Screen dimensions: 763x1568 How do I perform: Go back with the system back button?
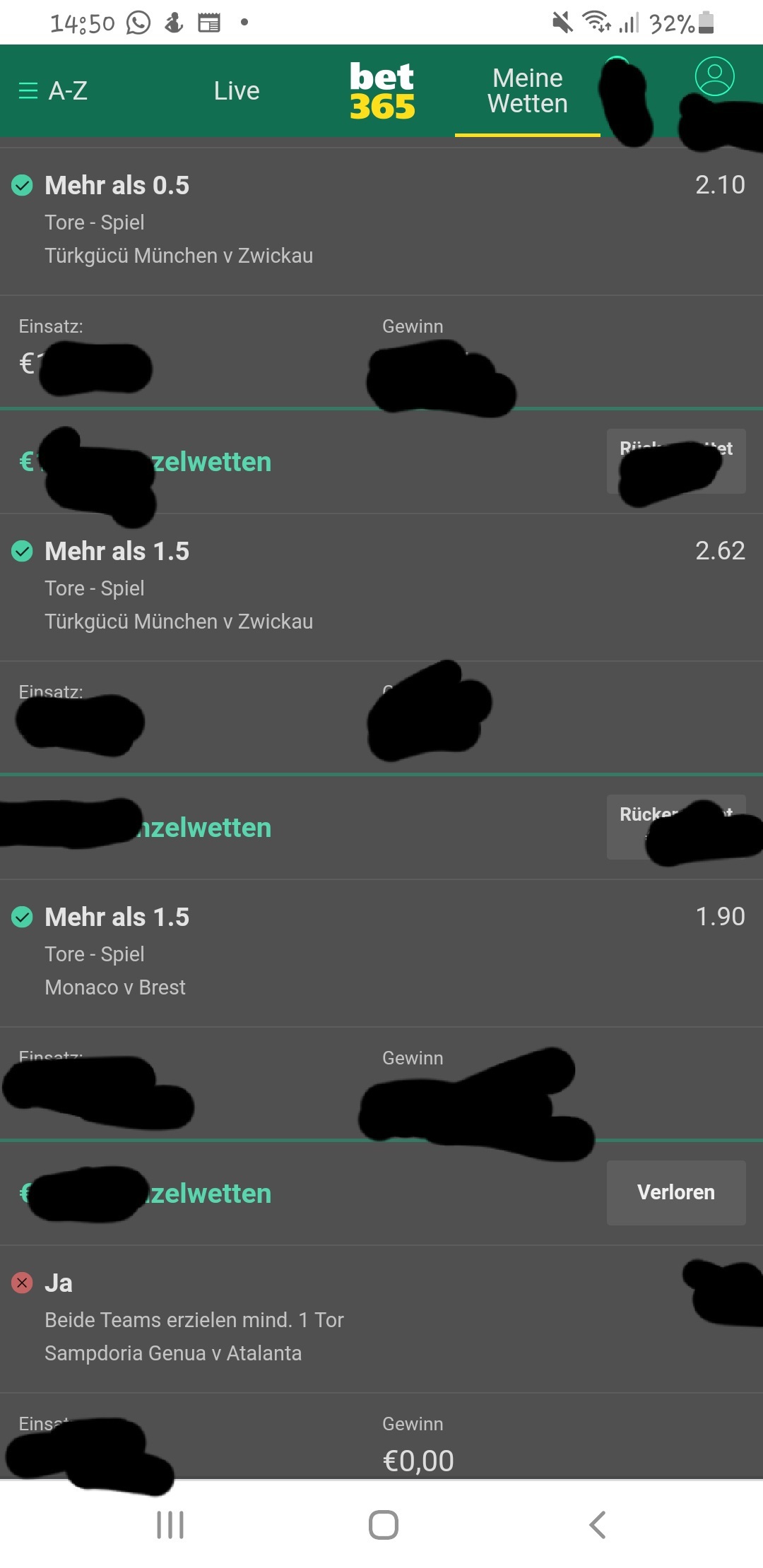[x=598, y=1525]
